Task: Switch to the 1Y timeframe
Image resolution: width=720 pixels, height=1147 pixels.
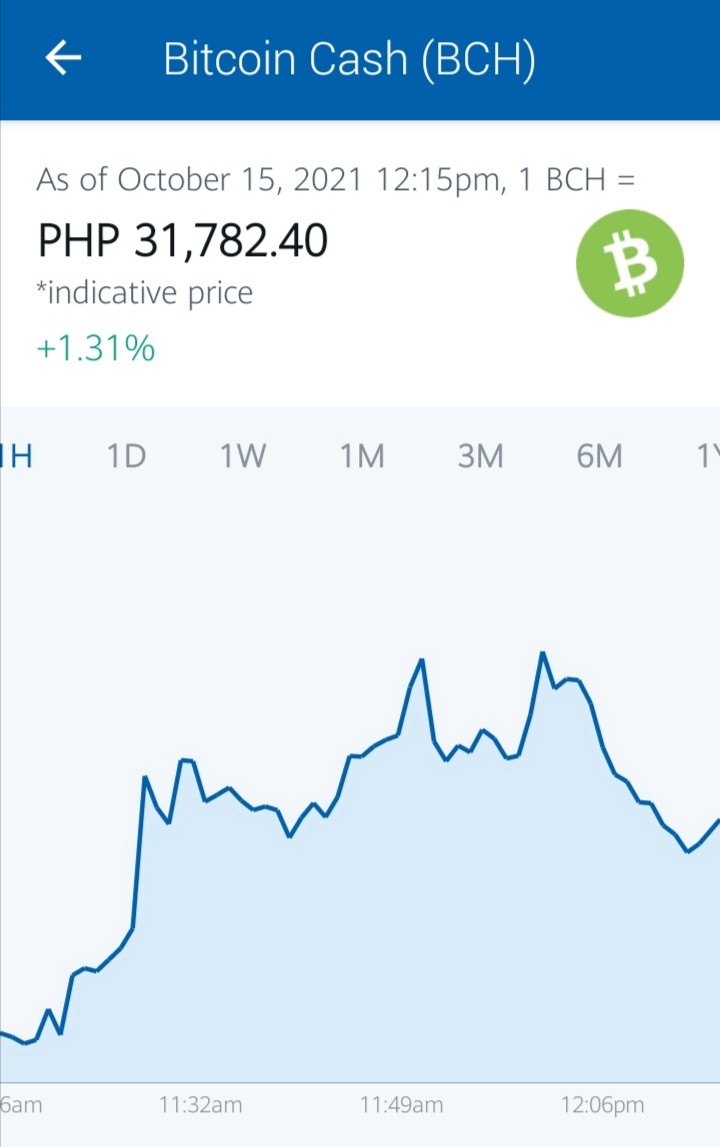Action: coord(708,456)
